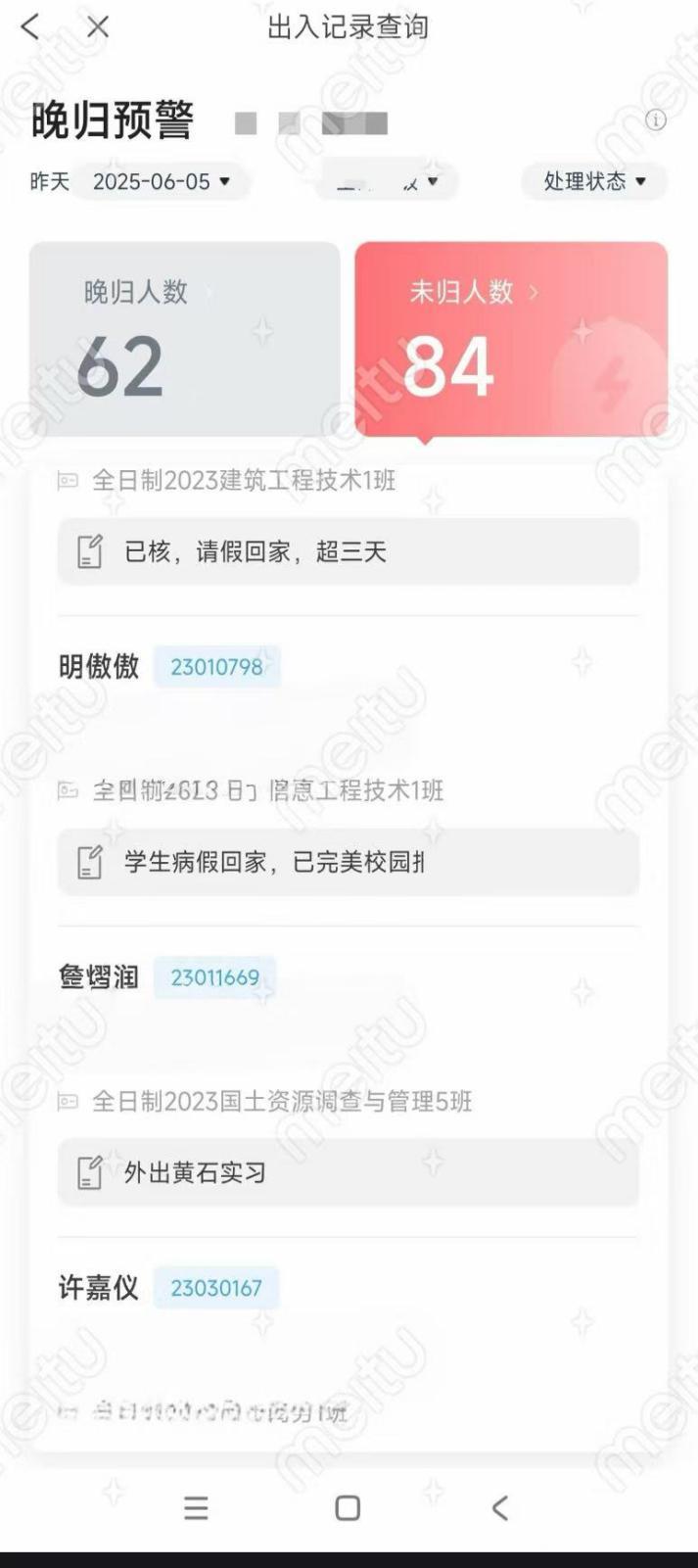Image resolution: width=698 pixels, height=1568 pixels.
Task: Expand the middle filter dropdown
Action: point(388,182)
